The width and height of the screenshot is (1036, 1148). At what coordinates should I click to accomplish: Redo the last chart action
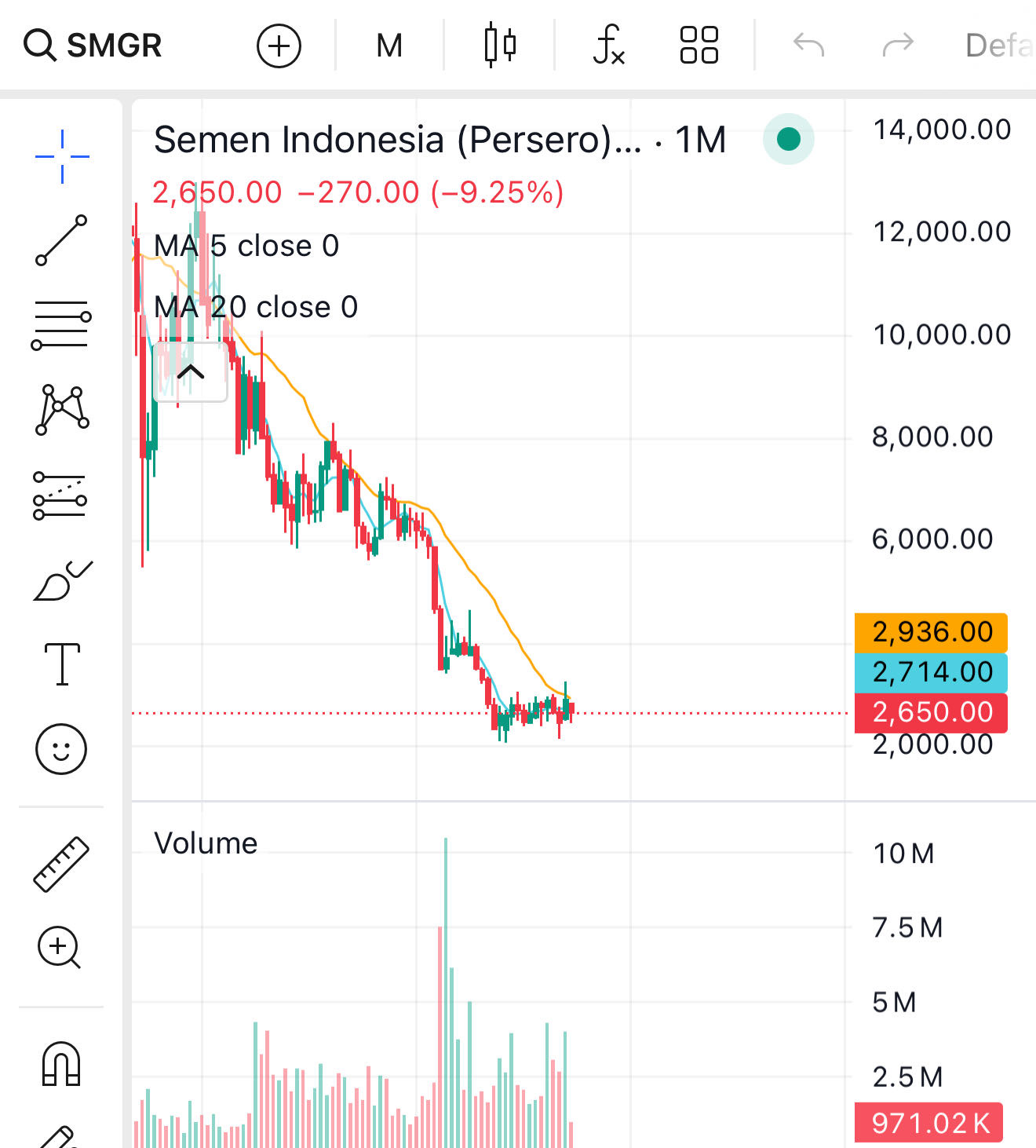click(x=898, y=46)
